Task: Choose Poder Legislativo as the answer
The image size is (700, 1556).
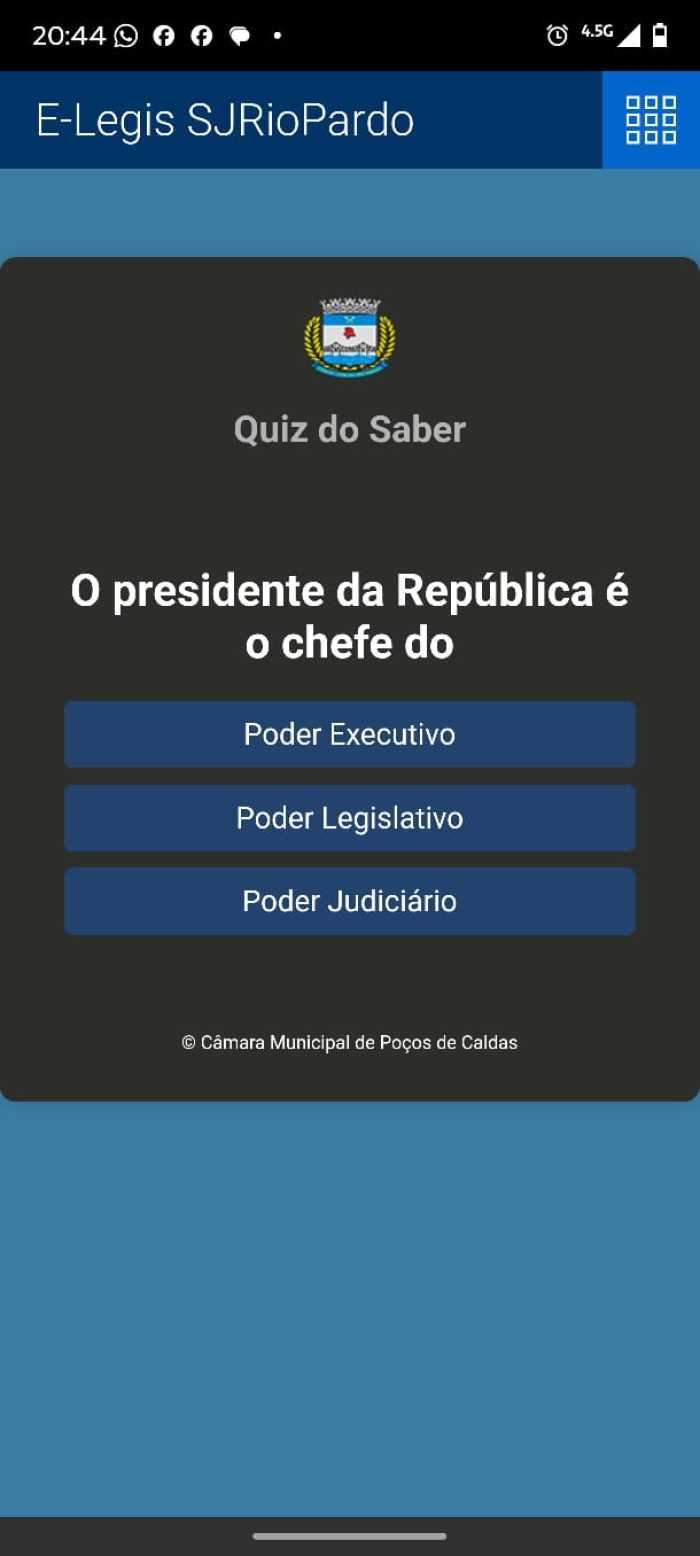Action: point(350,818)
